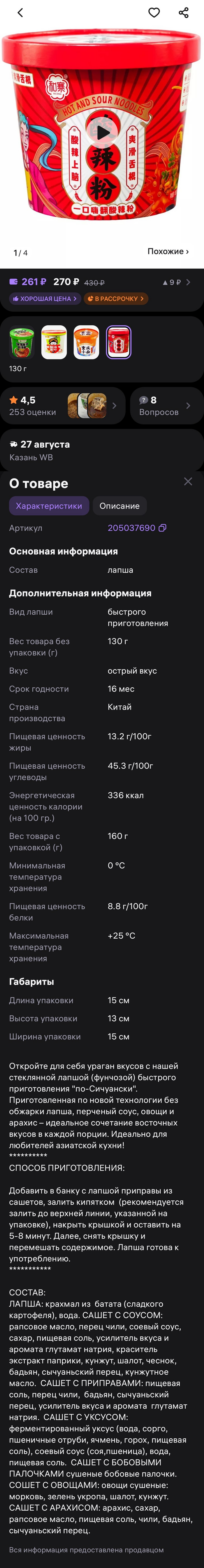
Task: Share this product
Action: click(183, 13)
